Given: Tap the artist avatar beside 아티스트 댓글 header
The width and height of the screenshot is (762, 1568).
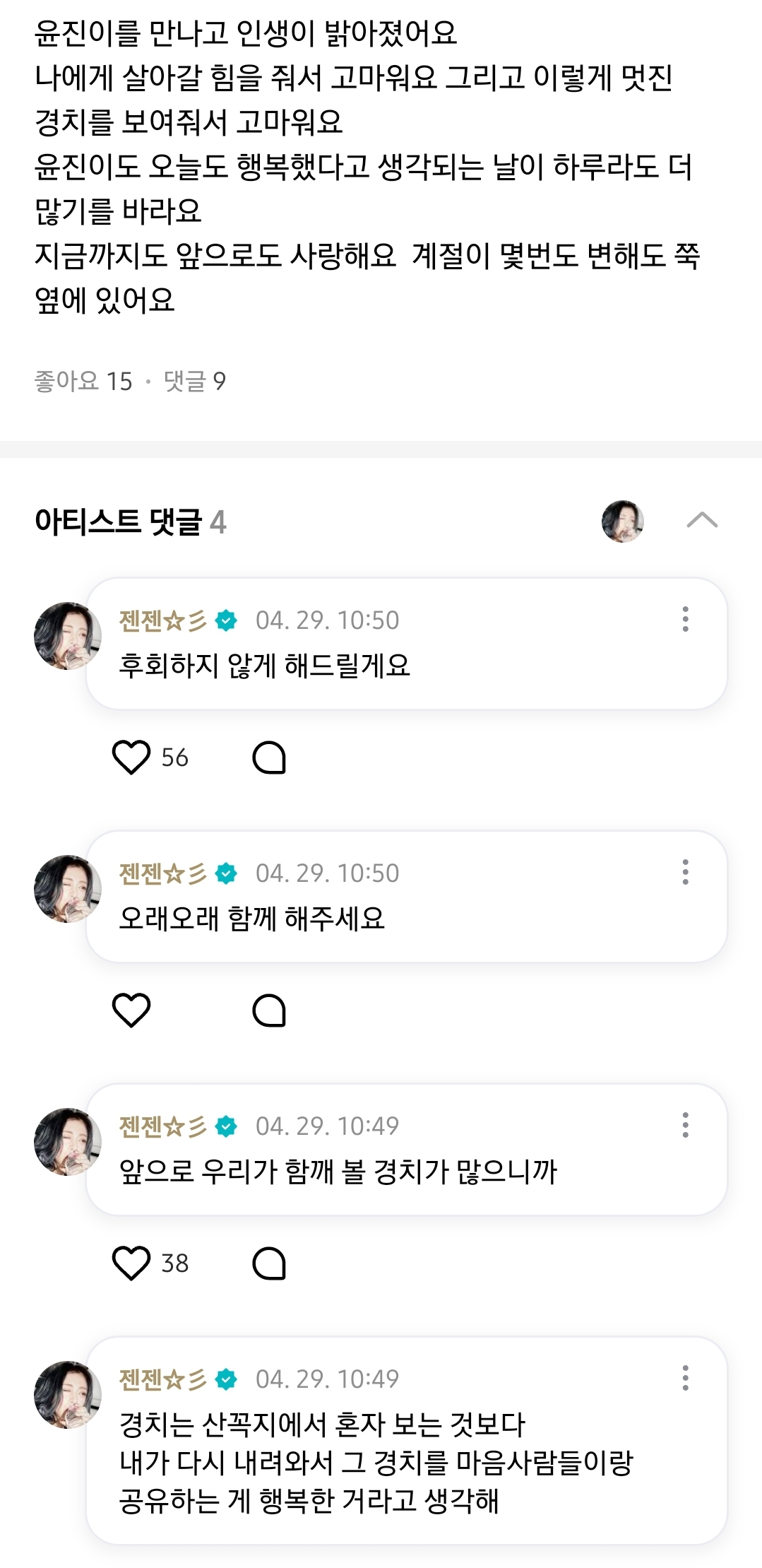Looking at the screenshot, I should 622,521.
